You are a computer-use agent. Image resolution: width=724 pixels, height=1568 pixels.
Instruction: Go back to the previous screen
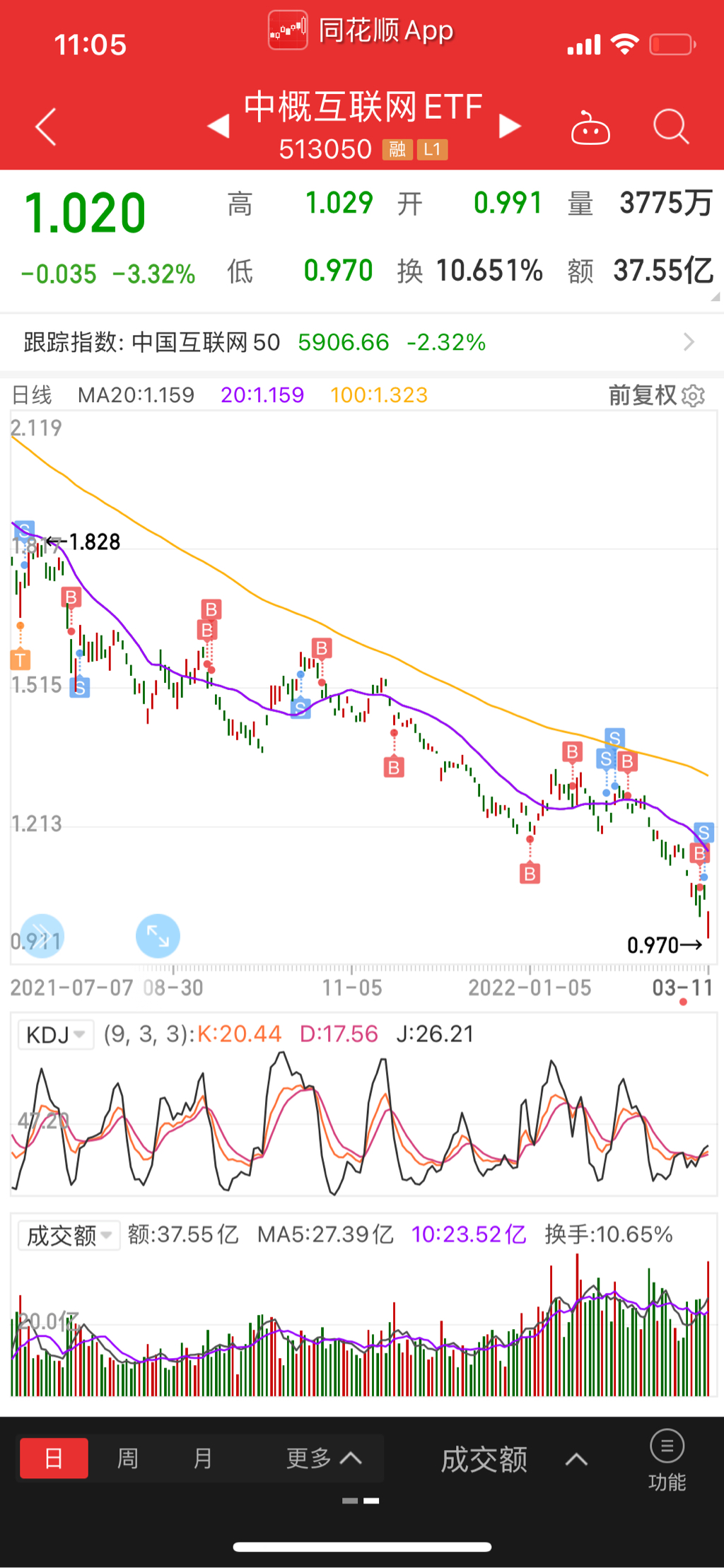click(46, 127)
